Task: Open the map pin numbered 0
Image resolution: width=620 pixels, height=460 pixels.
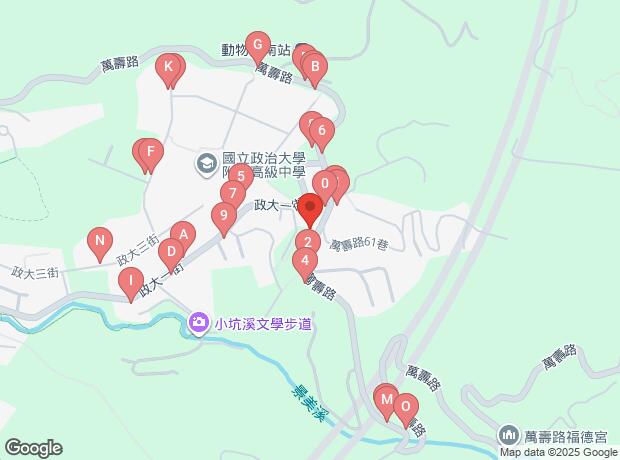Action: tap(324, 184)
